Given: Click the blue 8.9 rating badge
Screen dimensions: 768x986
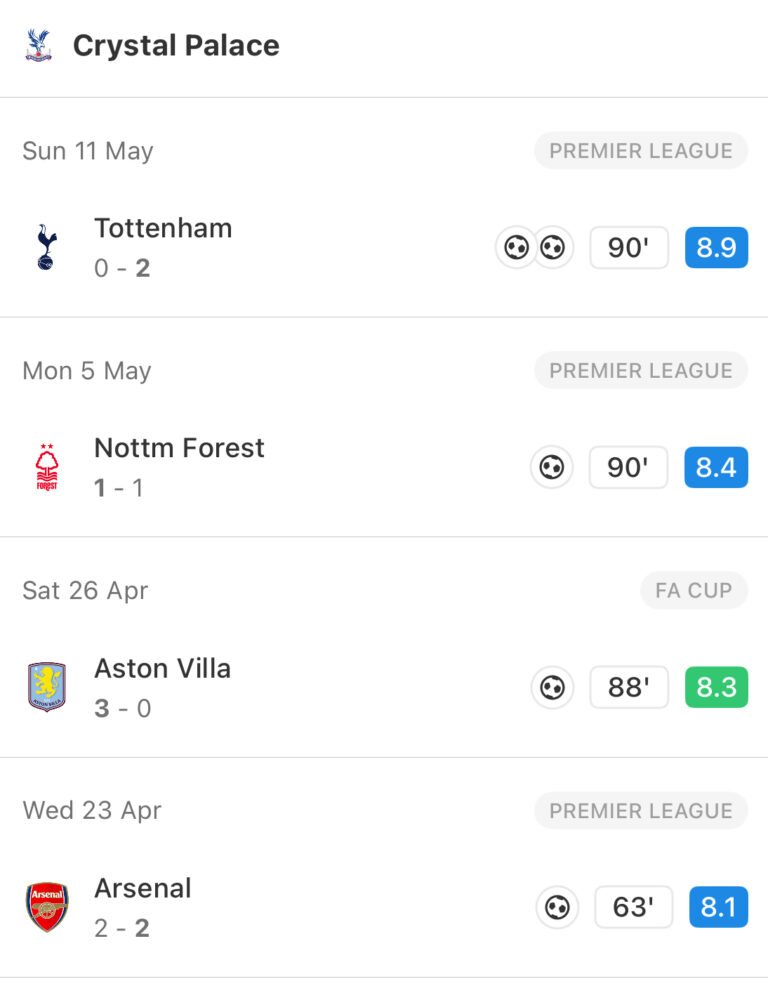Looking at the screenshot, I should (x=716, y=247).
